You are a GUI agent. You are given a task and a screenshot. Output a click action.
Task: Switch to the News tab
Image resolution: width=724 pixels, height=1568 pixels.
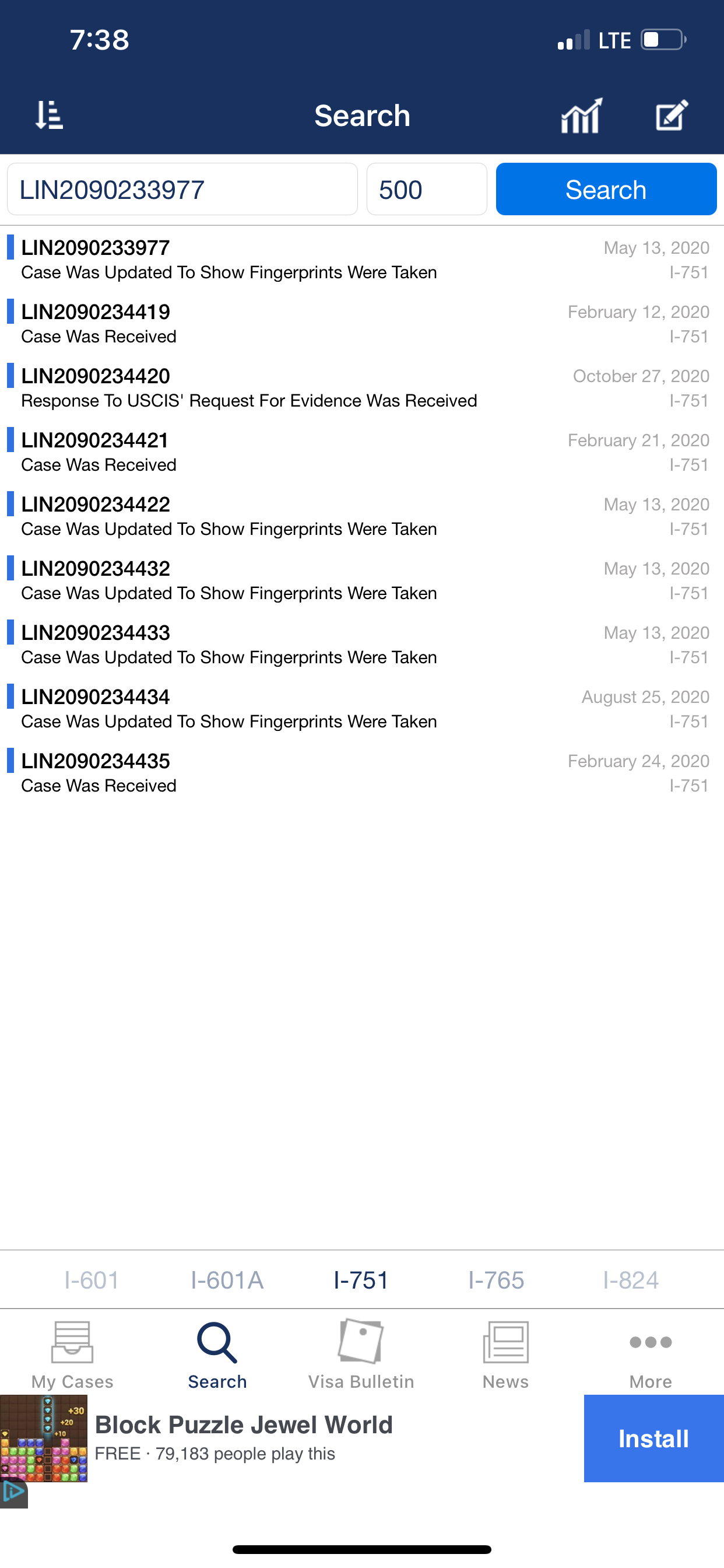505,1355
